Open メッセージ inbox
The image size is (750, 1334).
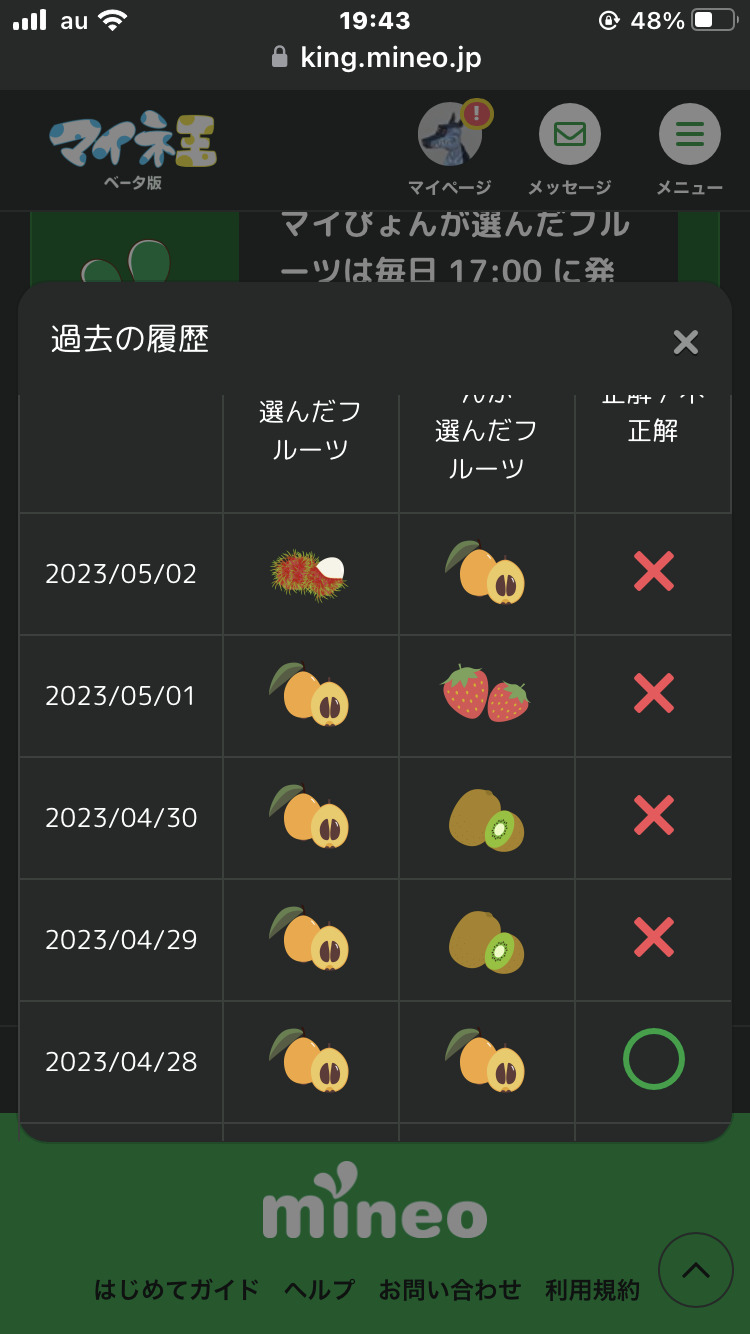569,136
